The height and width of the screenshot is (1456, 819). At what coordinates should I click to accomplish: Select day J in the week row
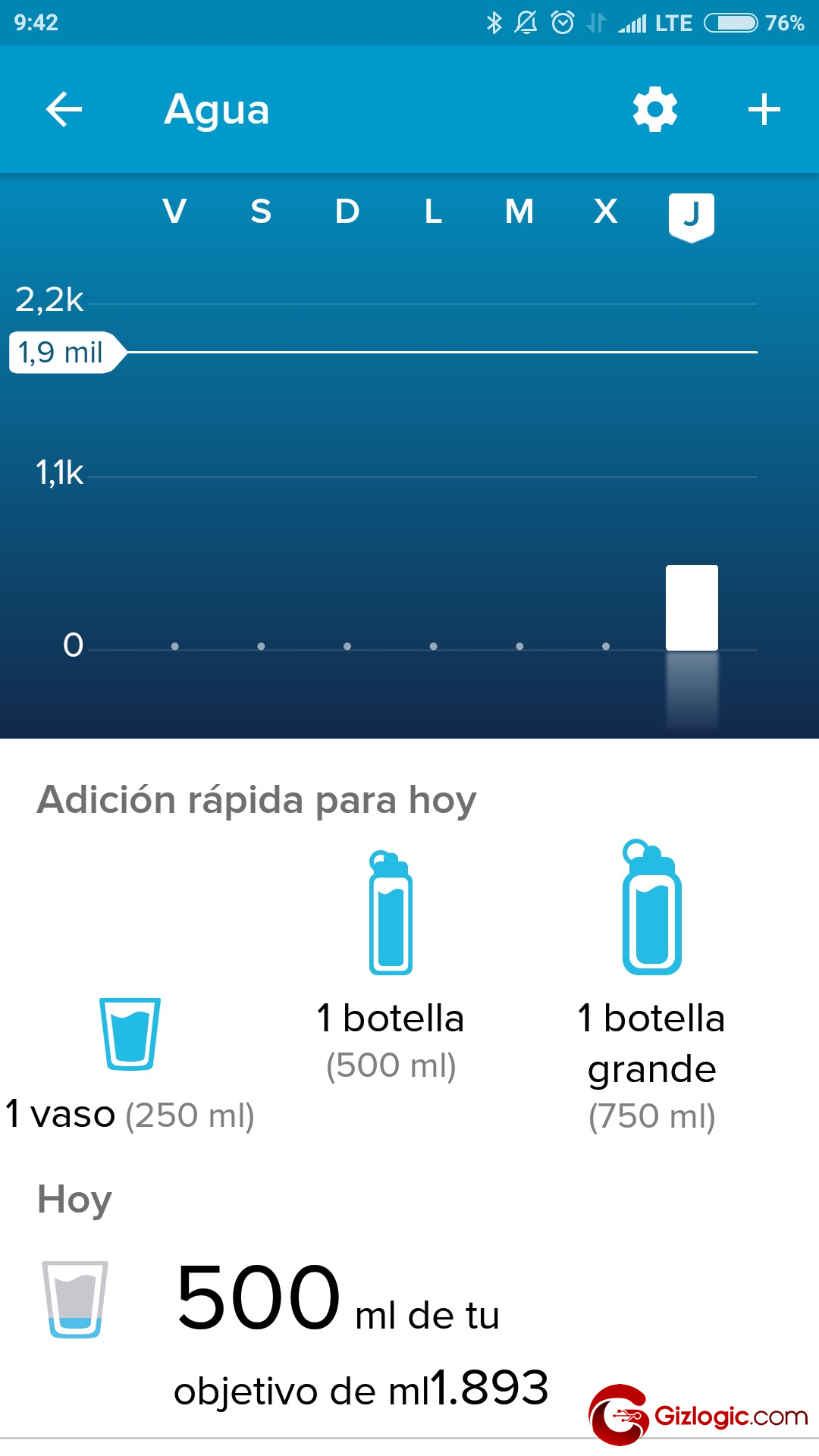pyautogui.click(x=691, y=215)
